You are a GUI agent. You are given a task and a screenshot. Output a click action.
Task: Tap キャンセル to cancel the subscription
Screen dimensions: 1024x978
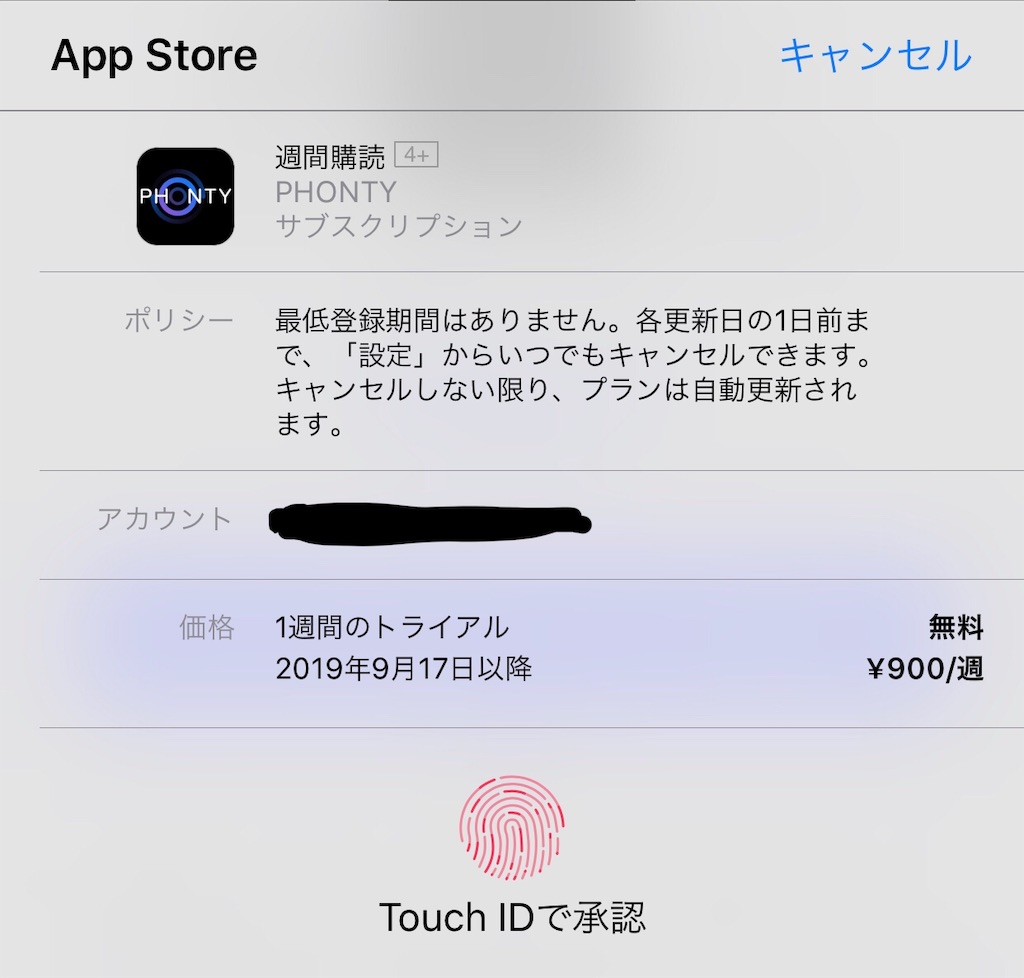(875, 55)
